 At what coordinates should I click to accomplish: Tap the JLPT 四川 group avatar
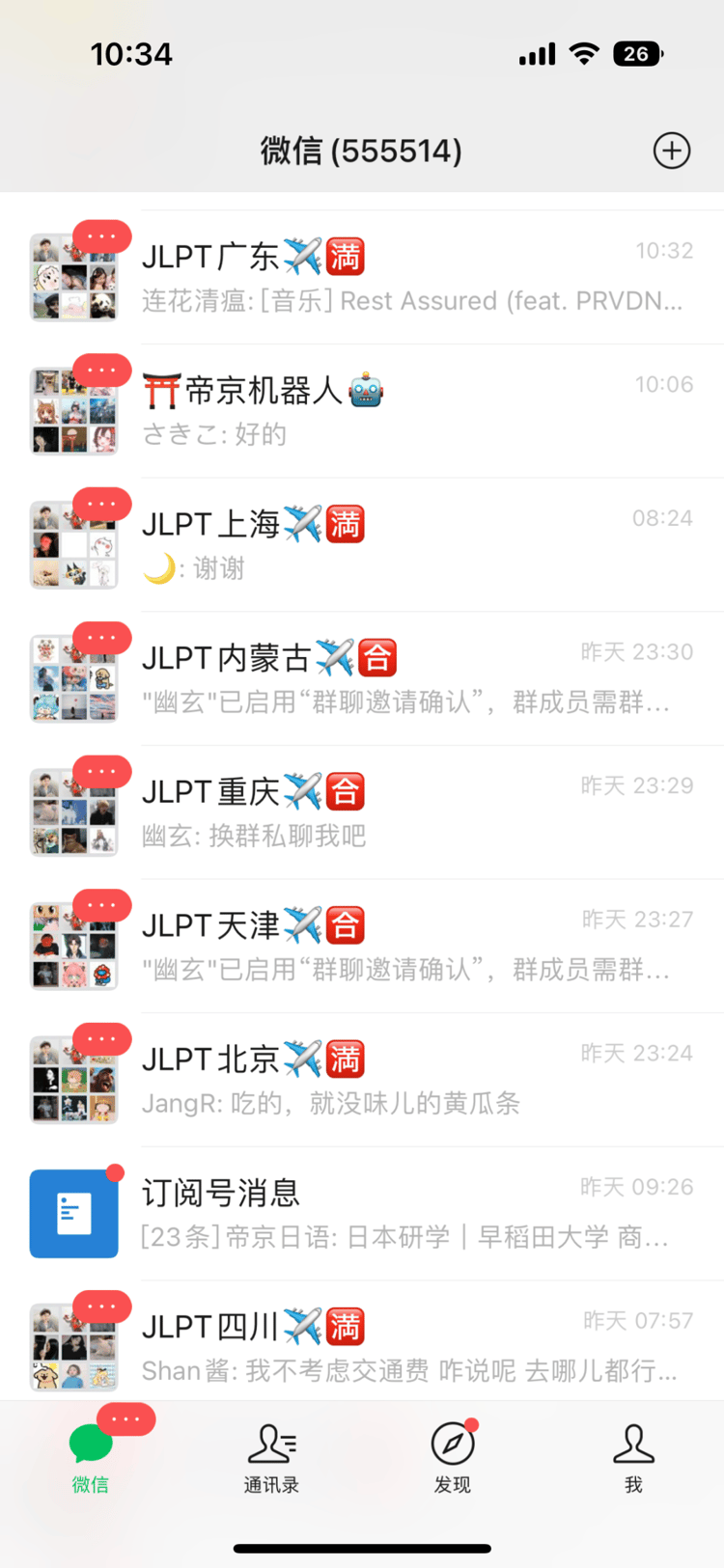pyautogui.click(x=73, y=1346)
